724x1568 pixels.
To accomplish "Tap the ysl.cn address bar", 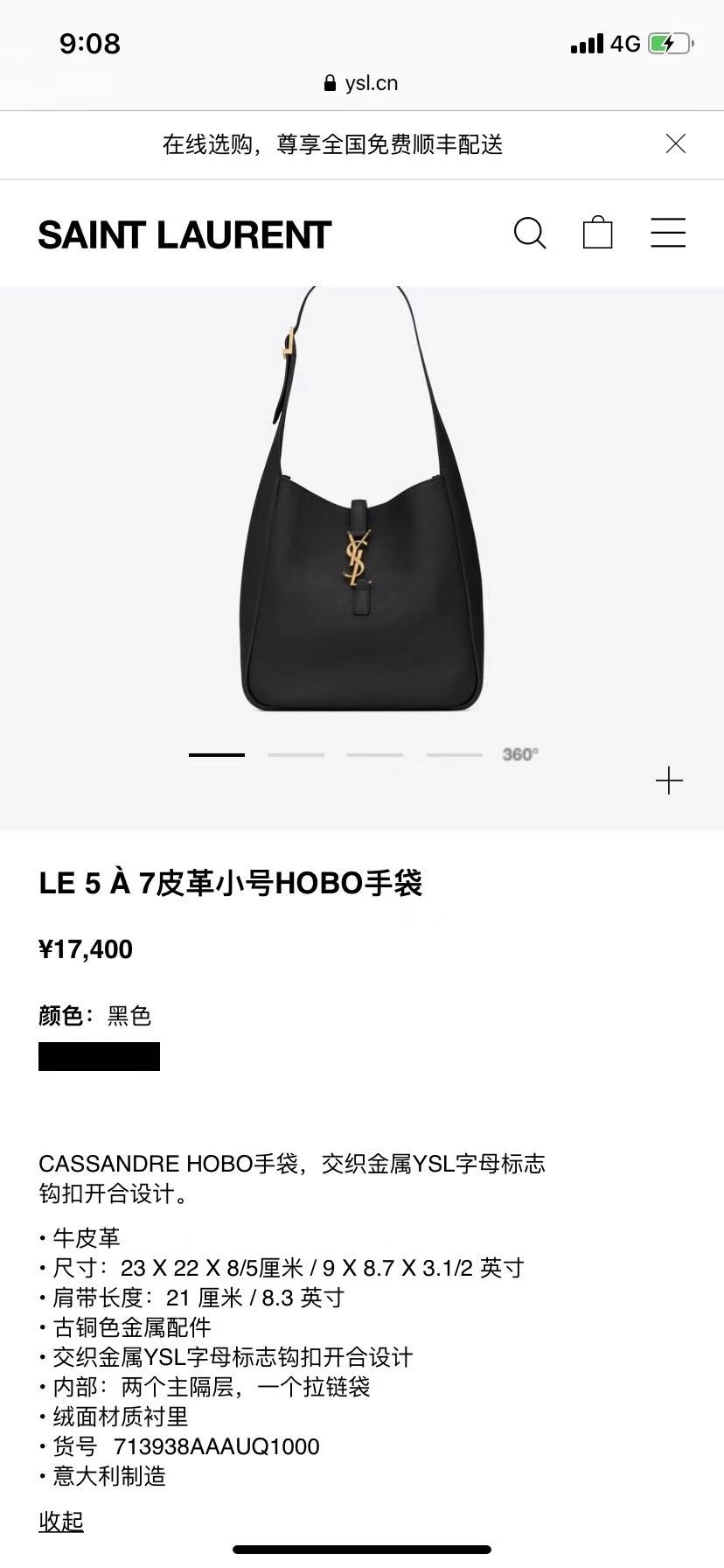I will [x=361, y=83].
